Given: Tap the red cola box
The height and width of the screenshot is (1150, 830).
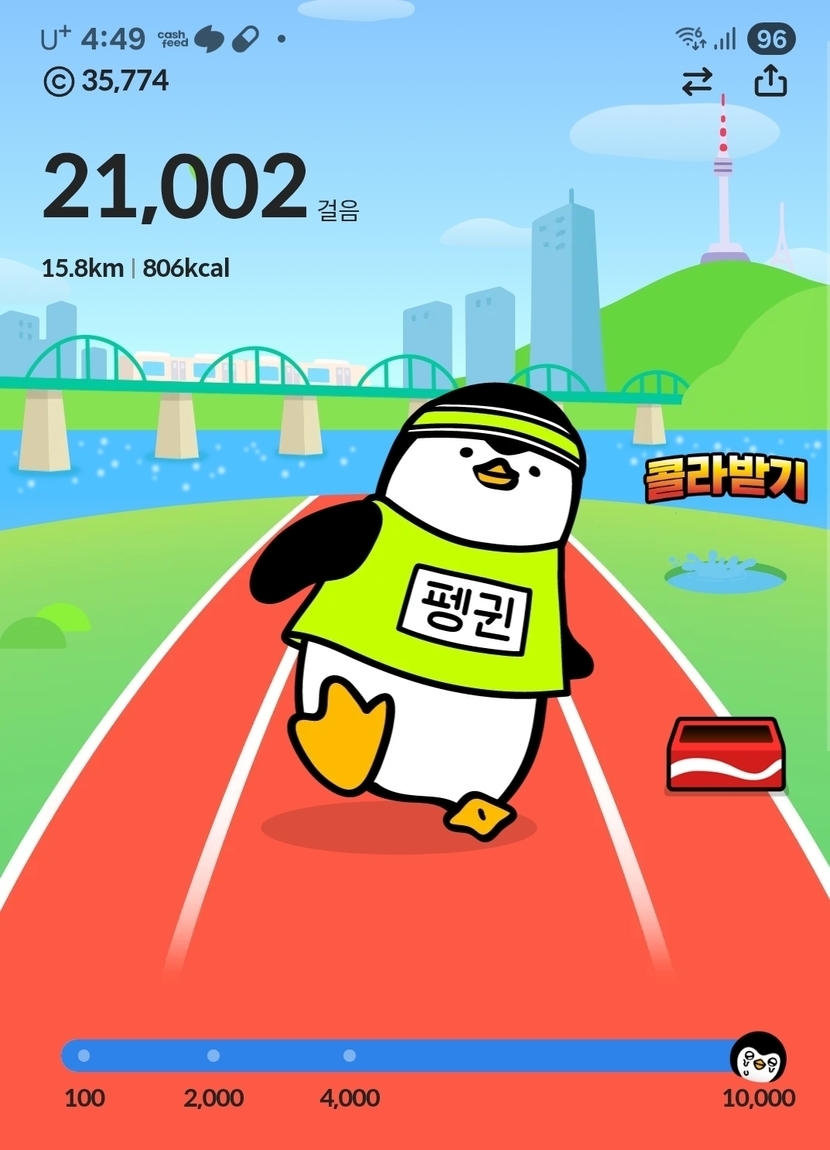Looking at the screenshot, I should click(726, 755).
